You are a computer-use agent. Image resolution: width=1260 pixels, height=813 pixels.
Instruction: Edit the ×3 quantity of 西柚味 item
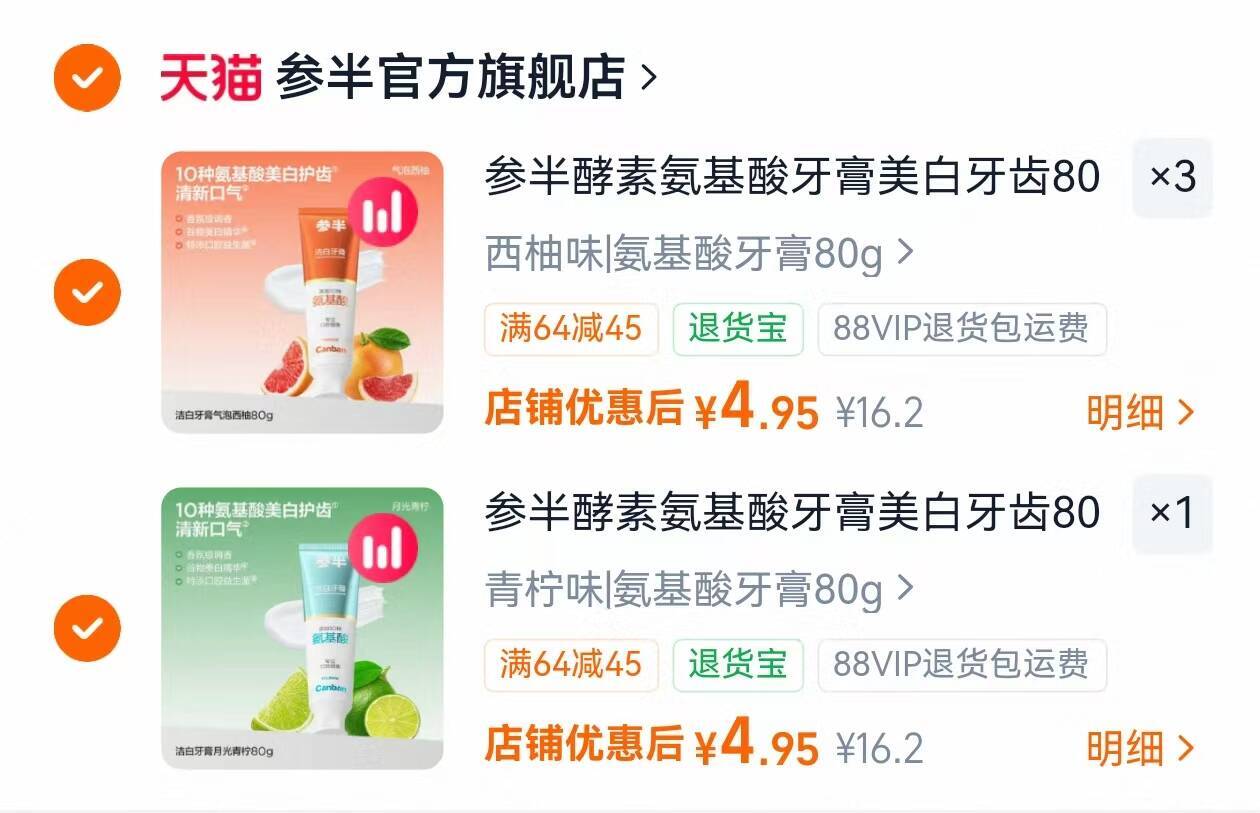[x=1172, y=178]
